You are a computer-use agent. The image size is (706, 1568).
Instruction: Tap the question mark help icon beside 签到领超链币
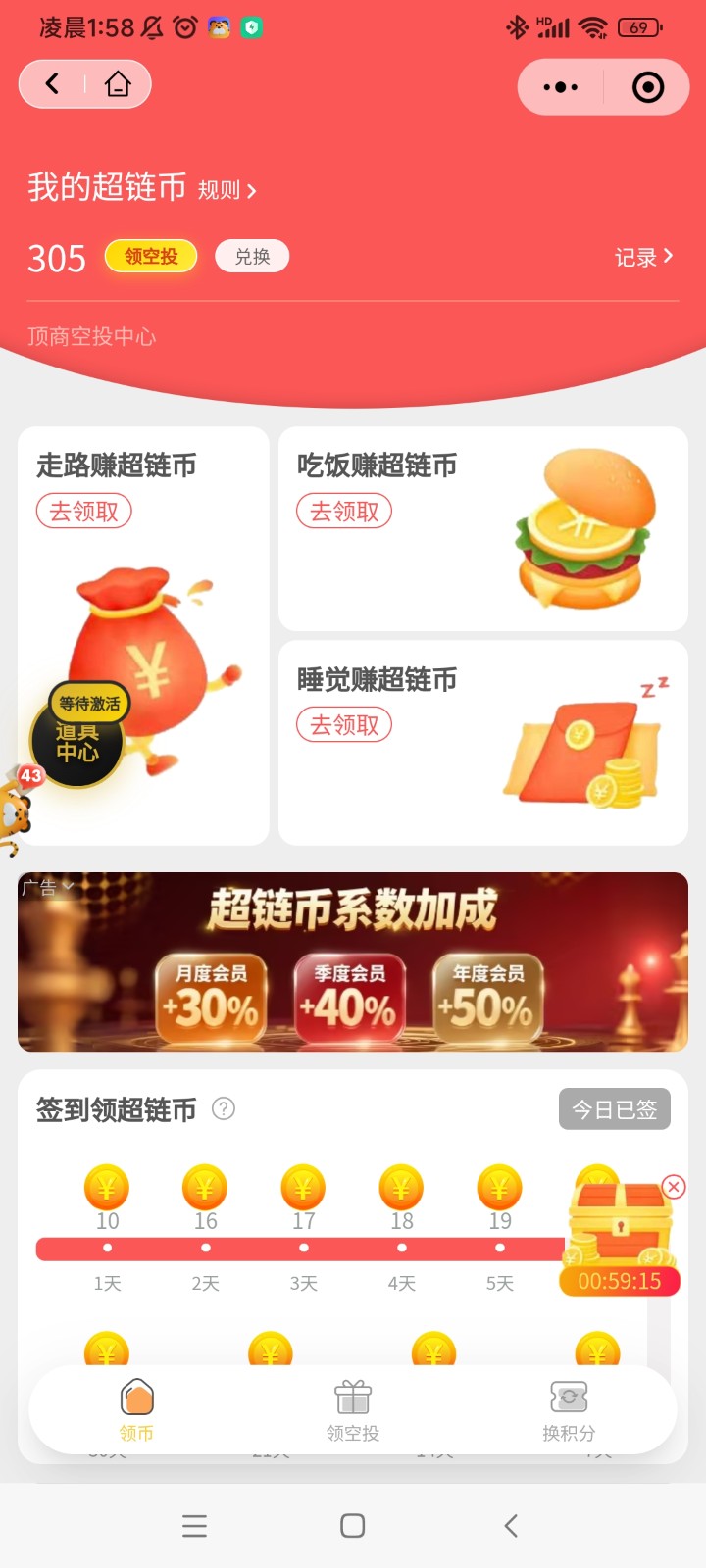224,1108
